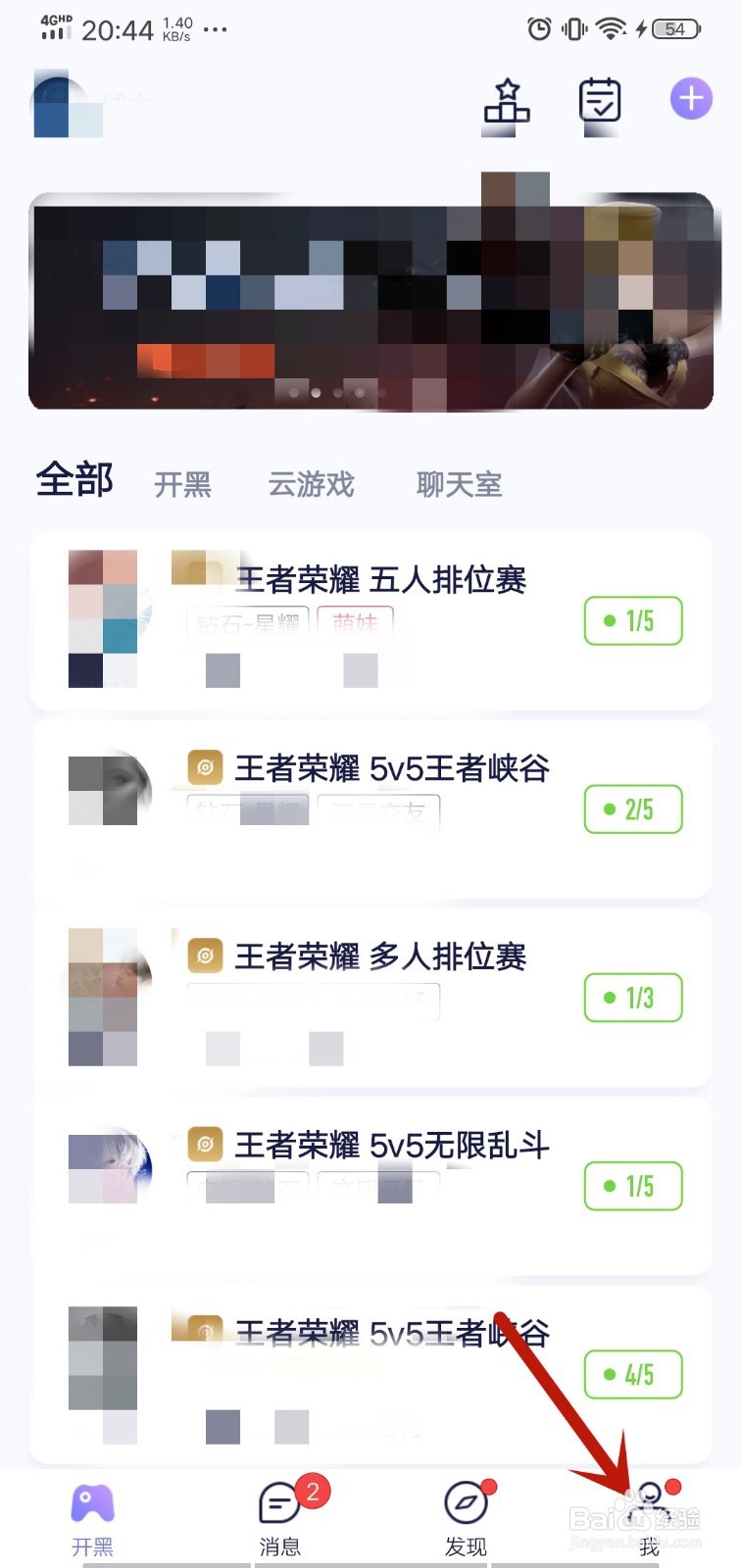Open the task checklist calendar icon
The image size is (742, 1568).
pos(599,99)
